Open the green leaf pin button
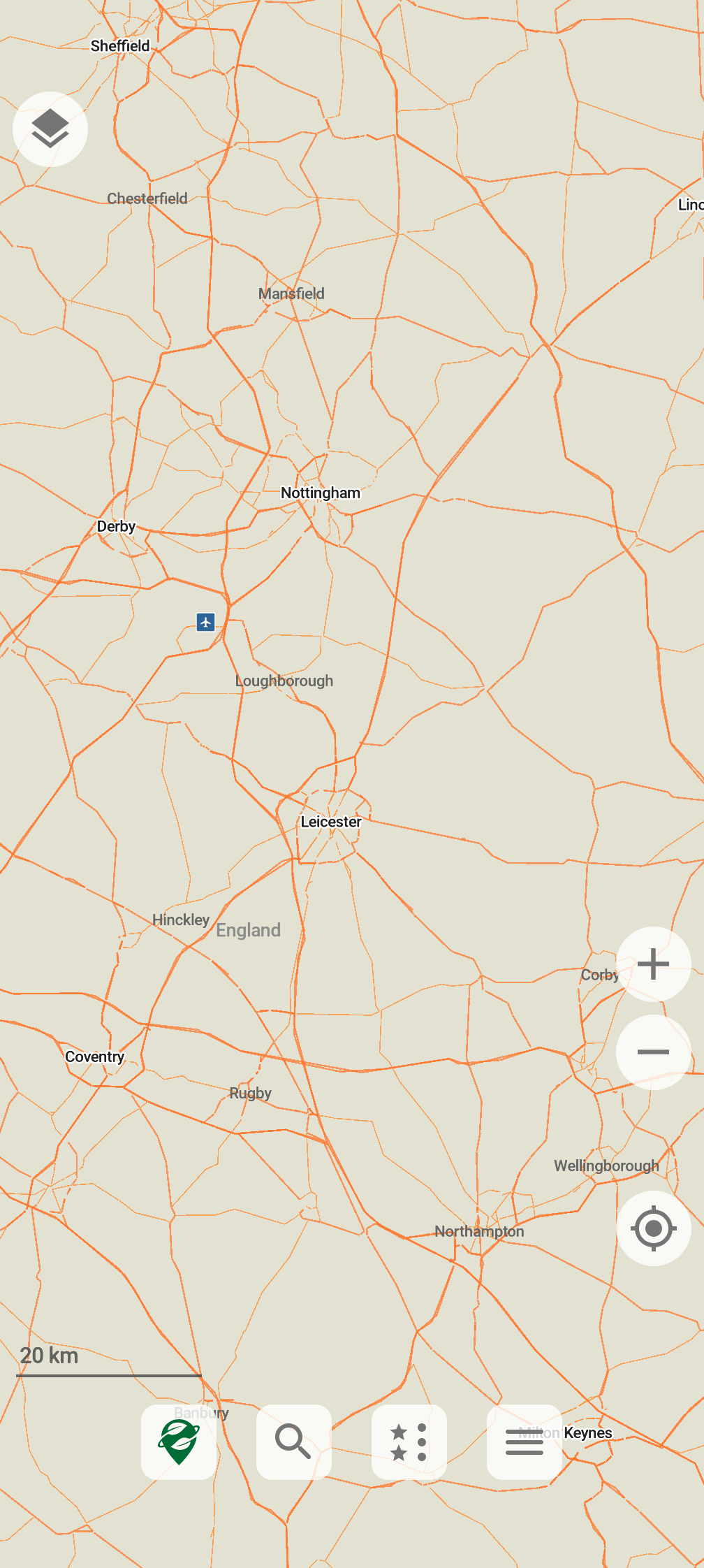The width and height of the screenshot is (704, 1568). [x=179, y=1442]
